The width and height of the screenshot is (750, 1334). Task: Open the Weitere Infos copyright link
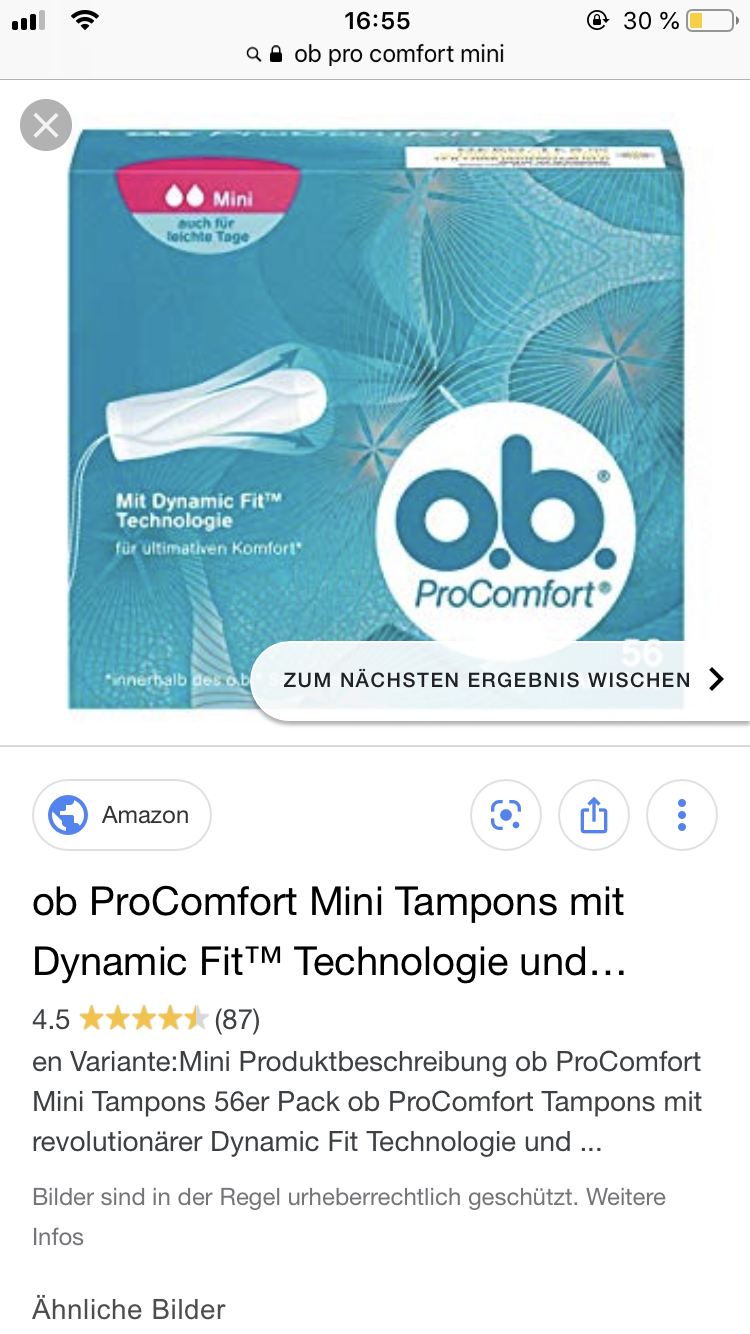(349, 1216)
